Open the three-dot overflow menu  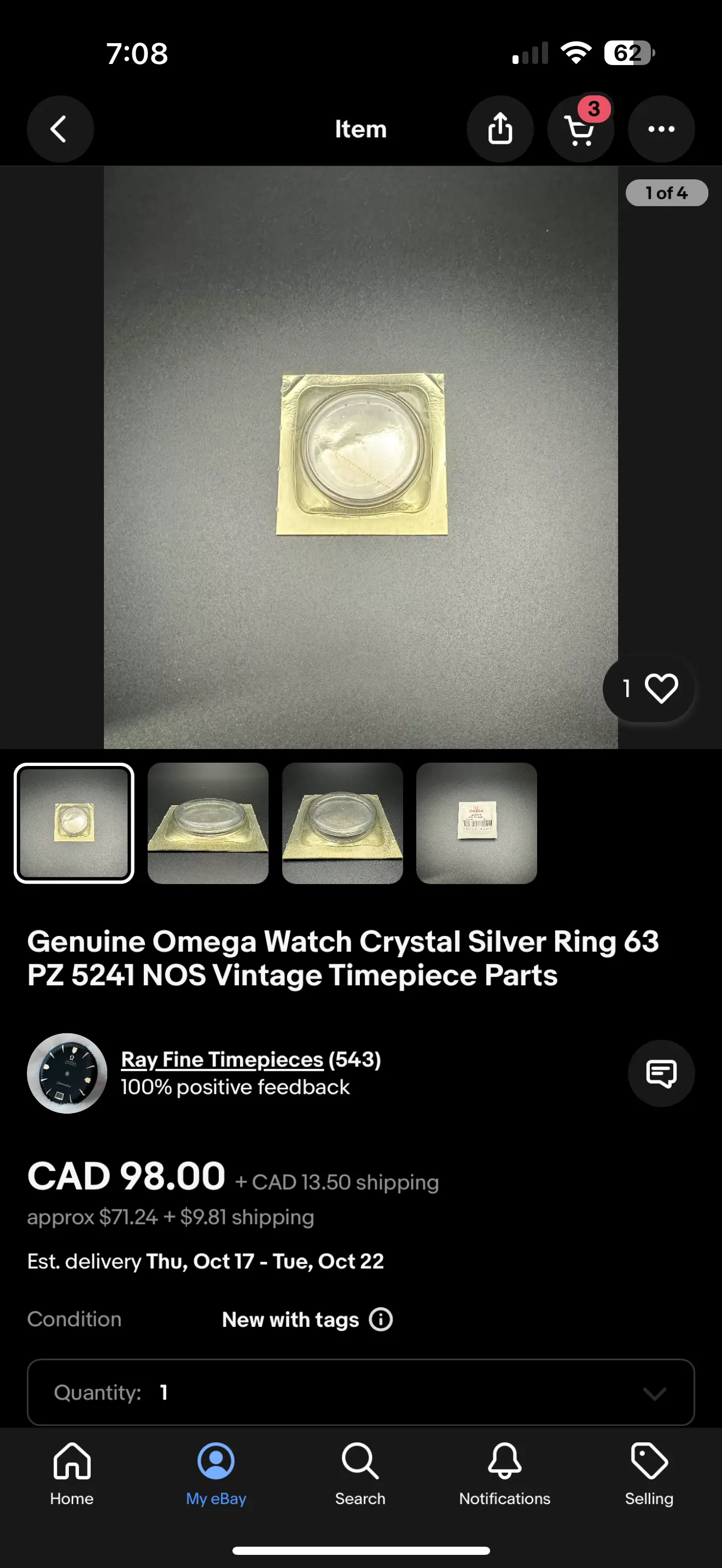pos(661,129)
